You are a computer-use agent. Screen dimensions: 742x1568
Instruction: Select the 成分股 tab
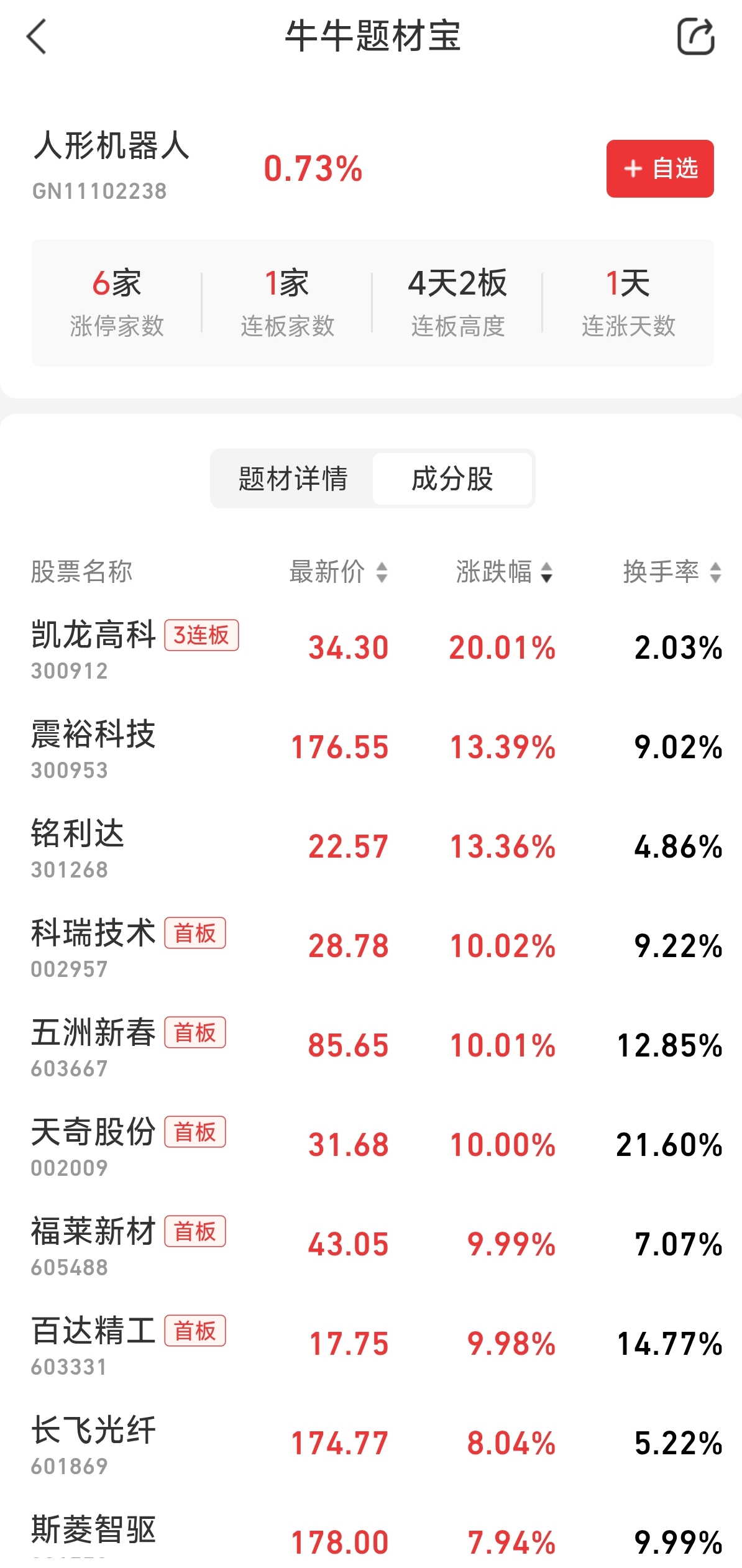(452, 479)
